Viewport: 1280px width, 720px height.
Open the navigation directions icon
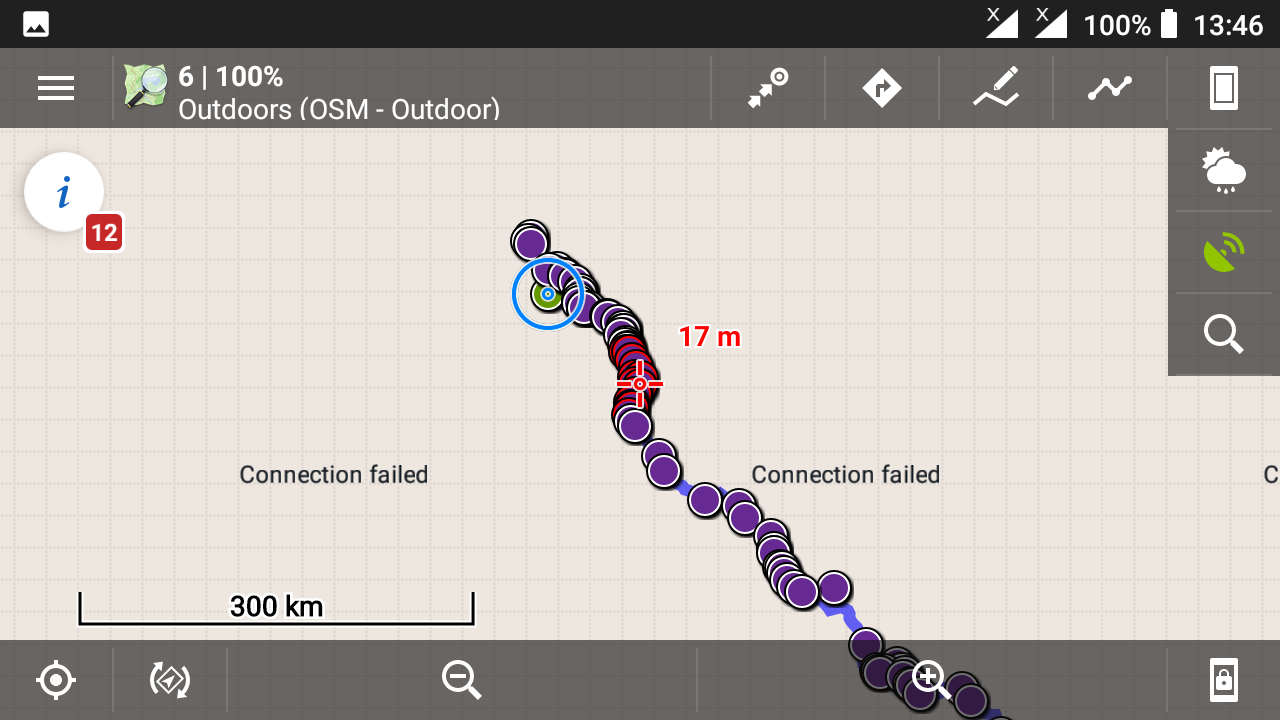click(x=882, y=89)
